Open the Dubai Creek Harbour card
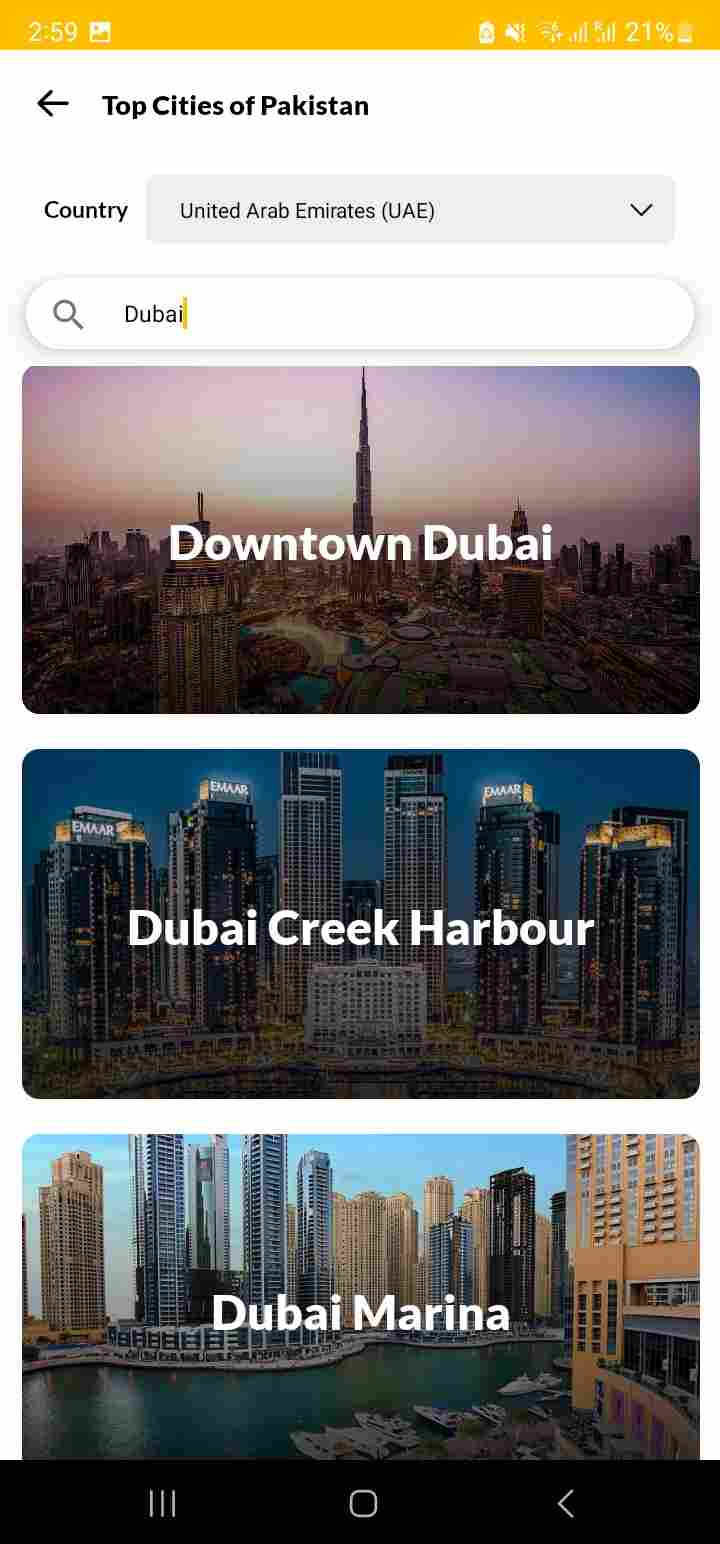 (361, 924)
